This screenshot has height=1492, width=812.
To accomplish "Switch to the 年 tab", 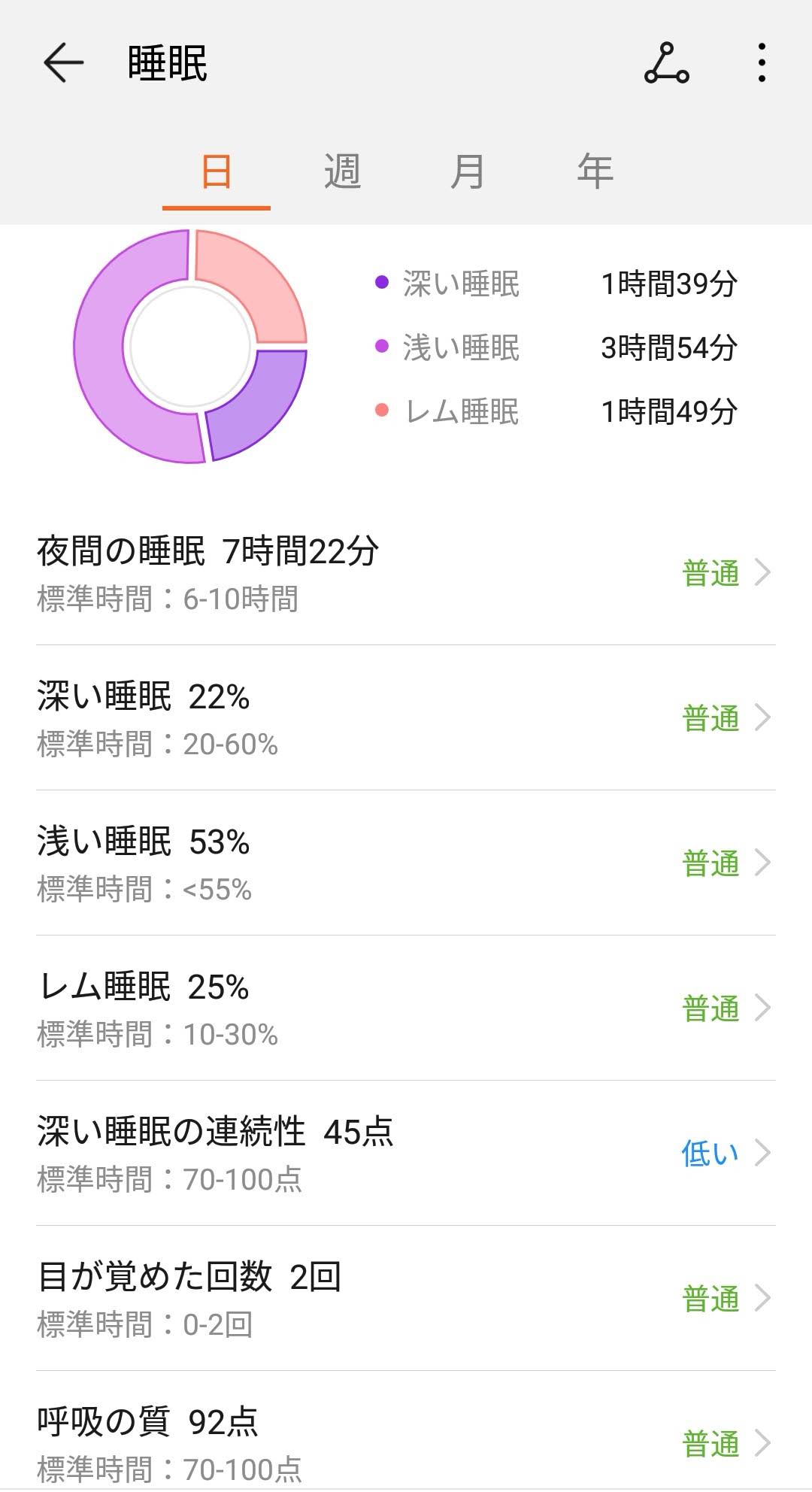I will click(x=595, y=172).
